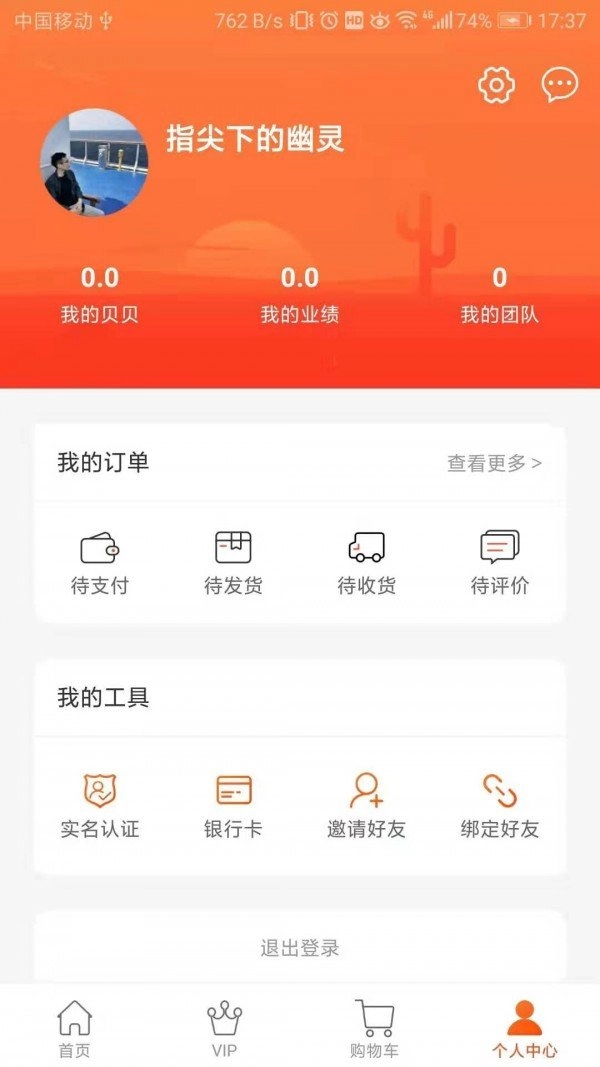Open 银行卡 bank card settings
Image resolution: width=600 pixels, height=1067 pixels.
(233, 806)
